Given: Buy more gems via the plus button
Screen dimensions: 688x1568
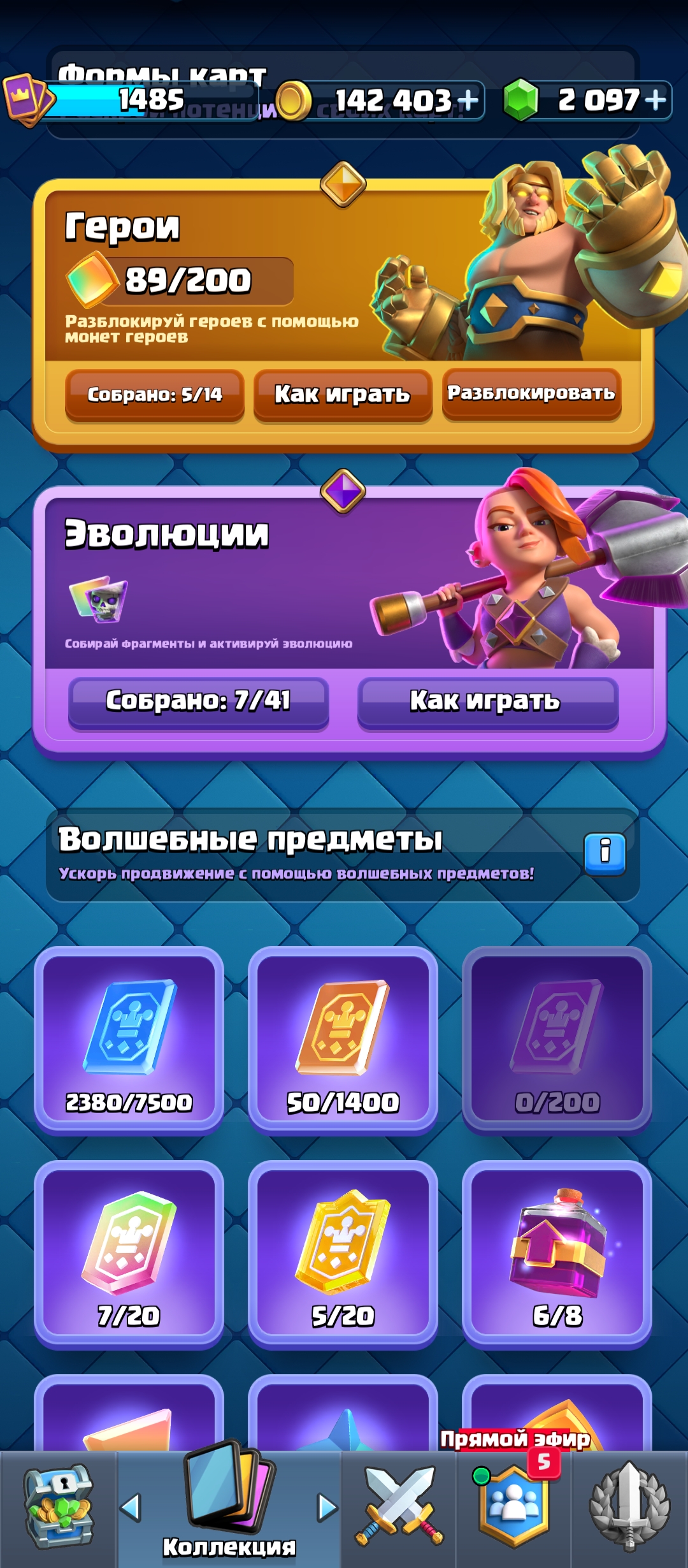Looking at the screenshot, I should [655, 100].
